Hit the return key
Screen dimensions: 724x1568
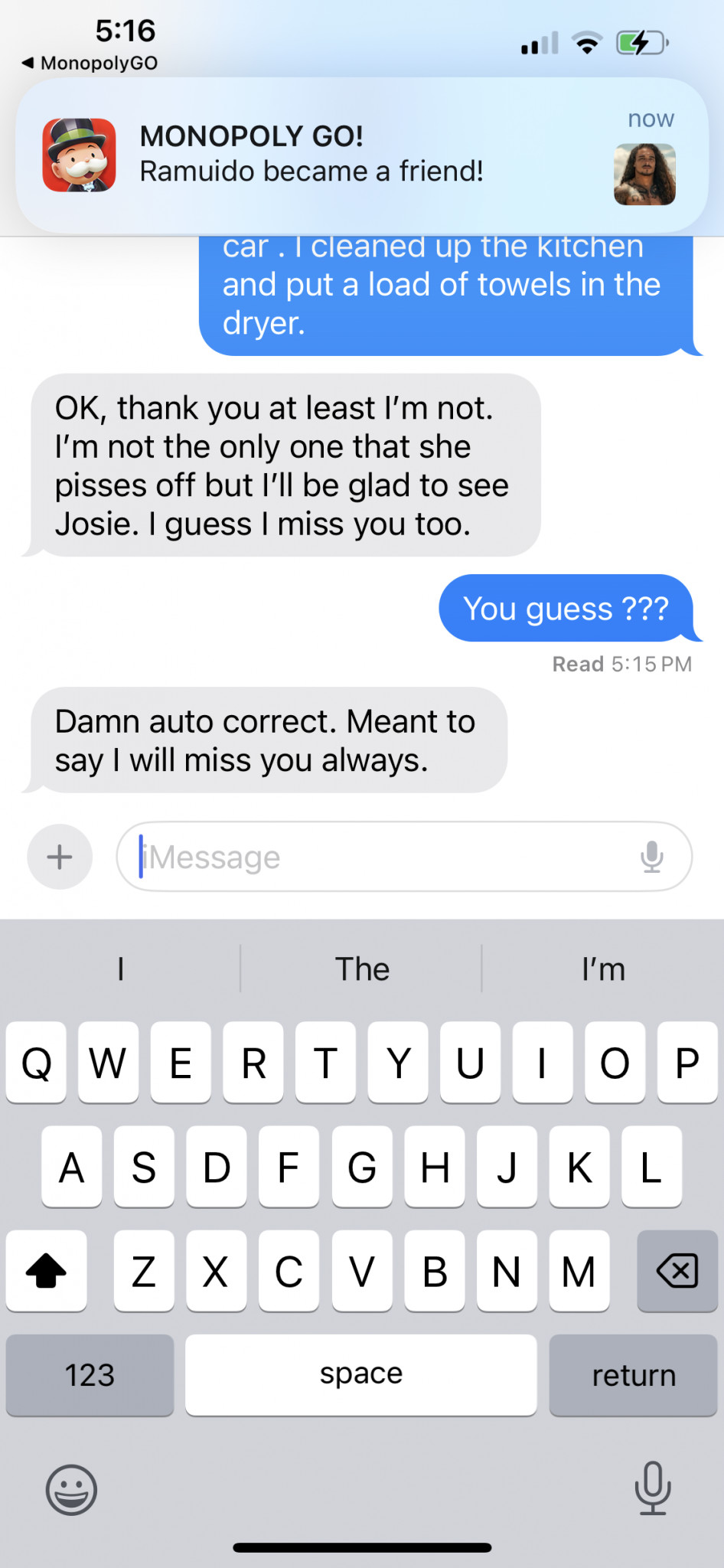click(x=633, y=1375)
